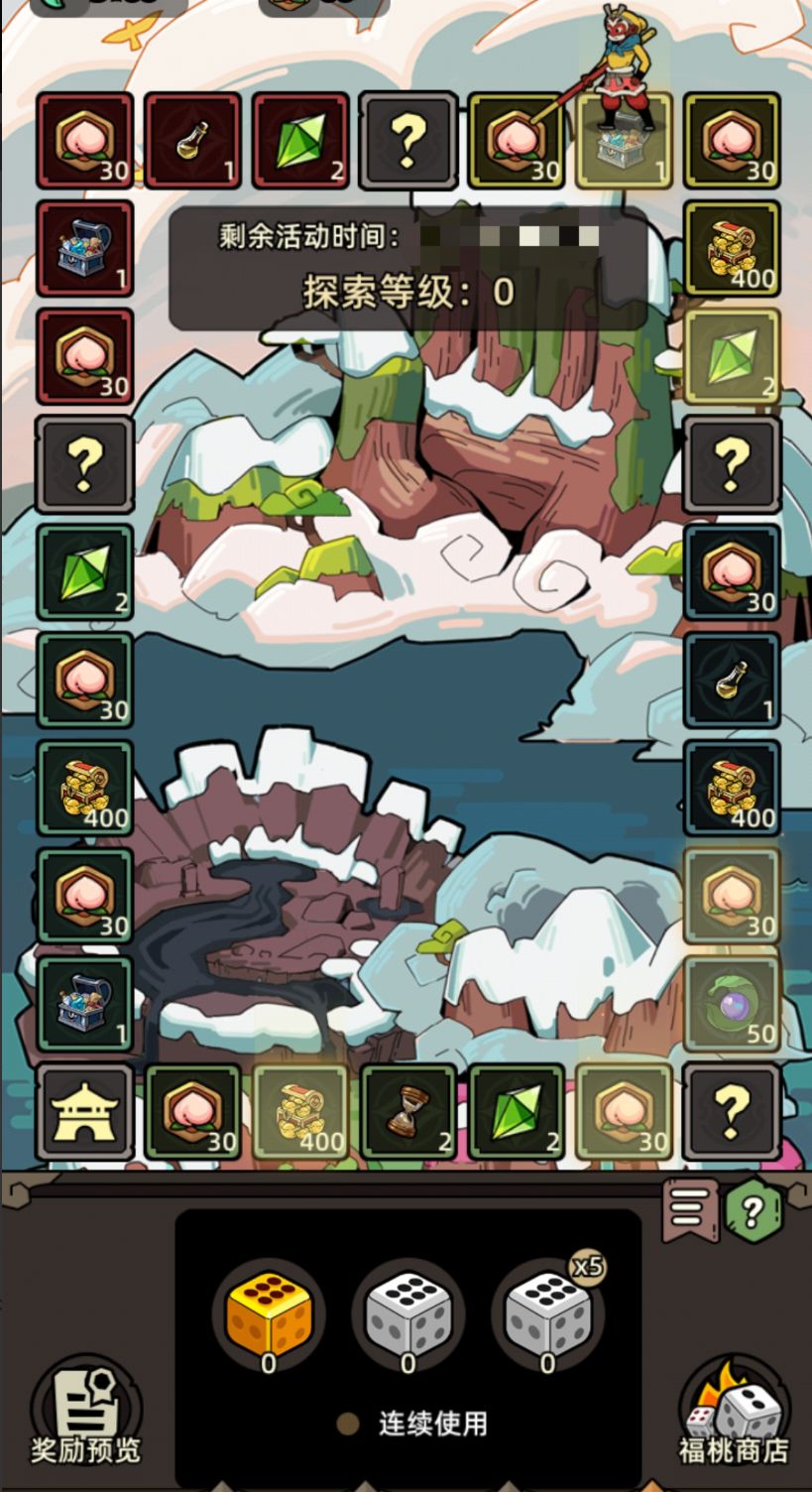The width and height of the screenshot is (812, 1492).
Task: Tap the glowing purple orb tile showing 50
Action: coord(731,1005)
